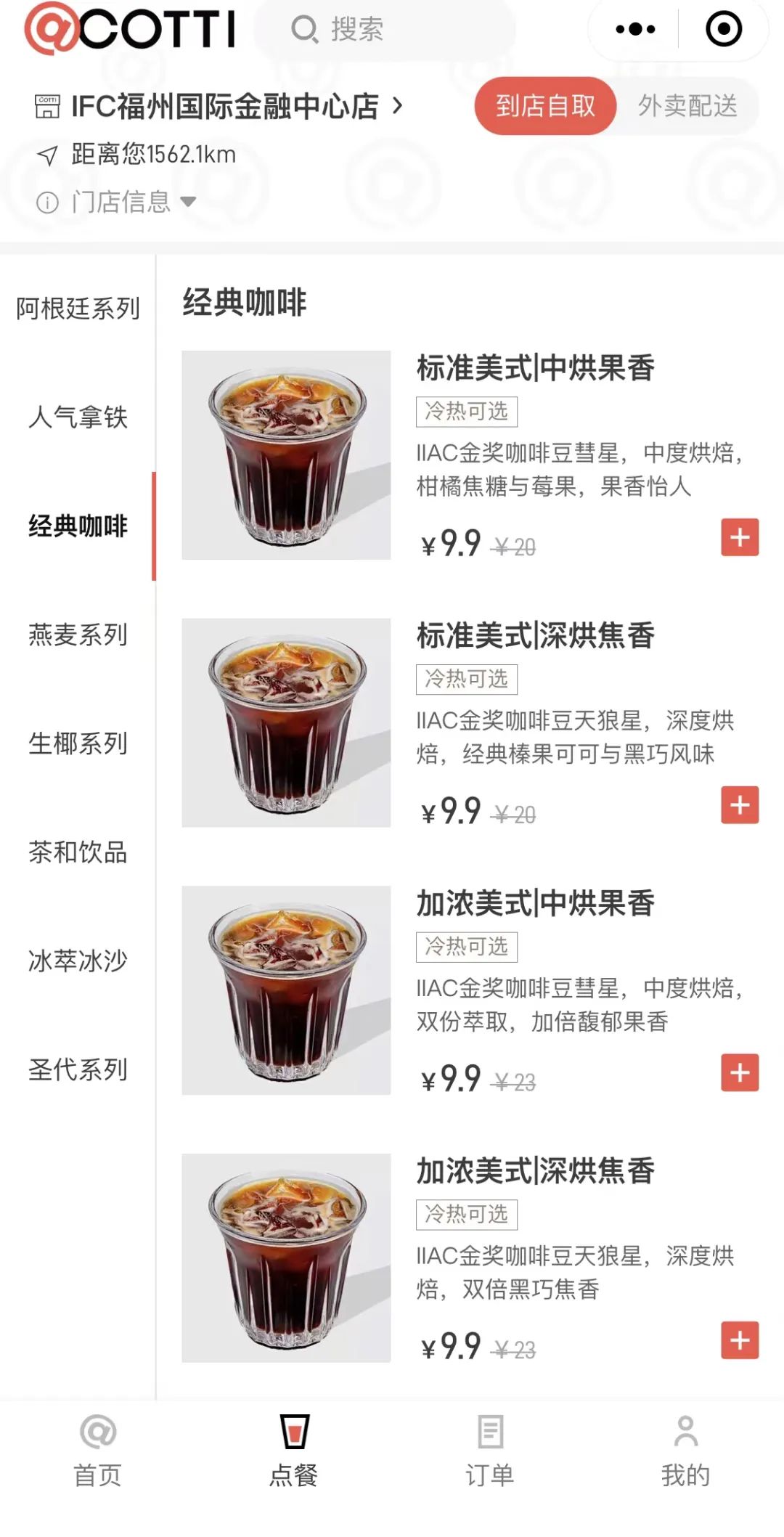Add 加浓美式|深烘焦香 to cart
The image size is (784, 1537).
tap(740, 1340)
